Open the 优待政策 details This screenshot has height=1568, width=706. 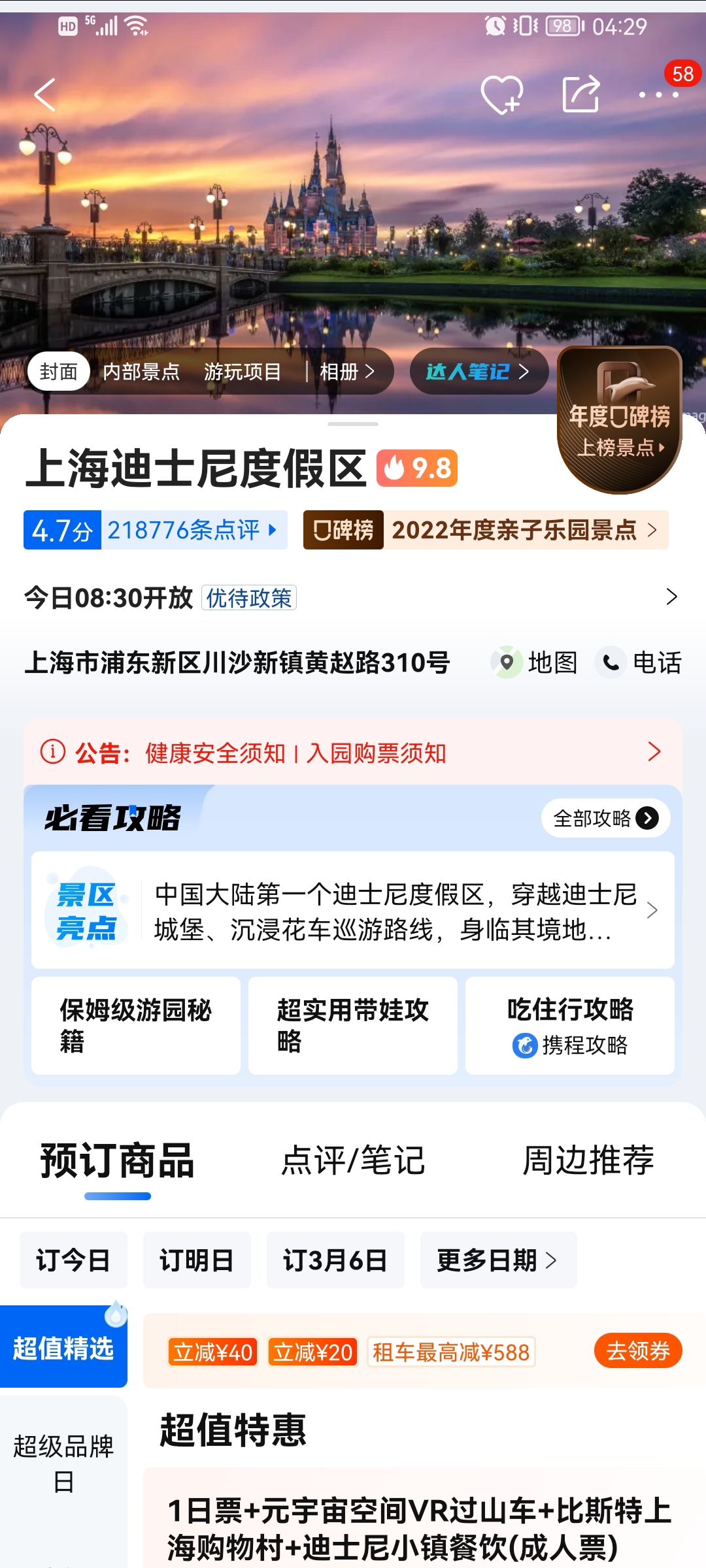[x=249, y=598]
